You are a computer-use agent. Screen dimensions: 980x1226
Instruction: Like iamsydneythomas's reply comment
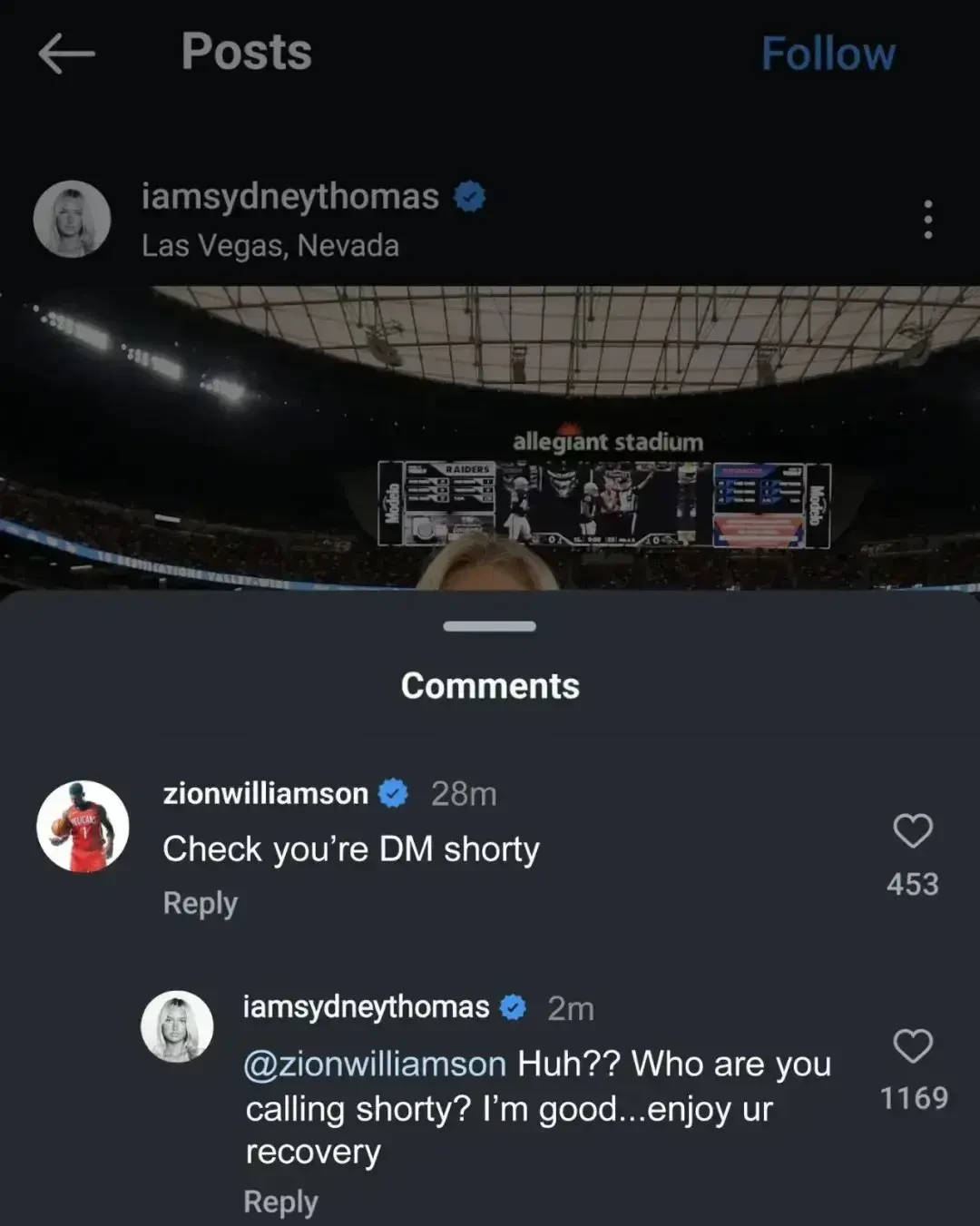click(912, 1046)
